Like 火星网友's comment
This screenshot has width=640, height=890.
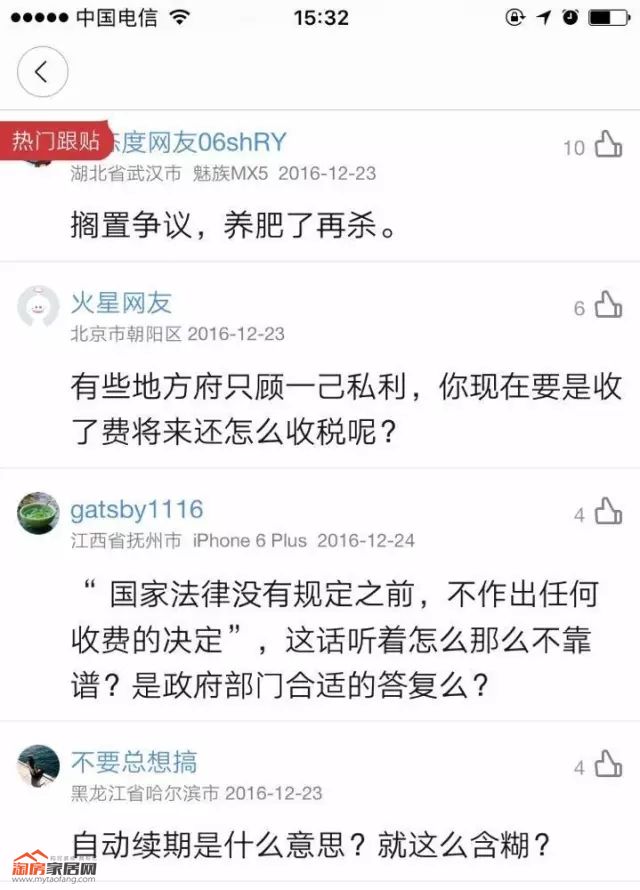coord(608,307)
